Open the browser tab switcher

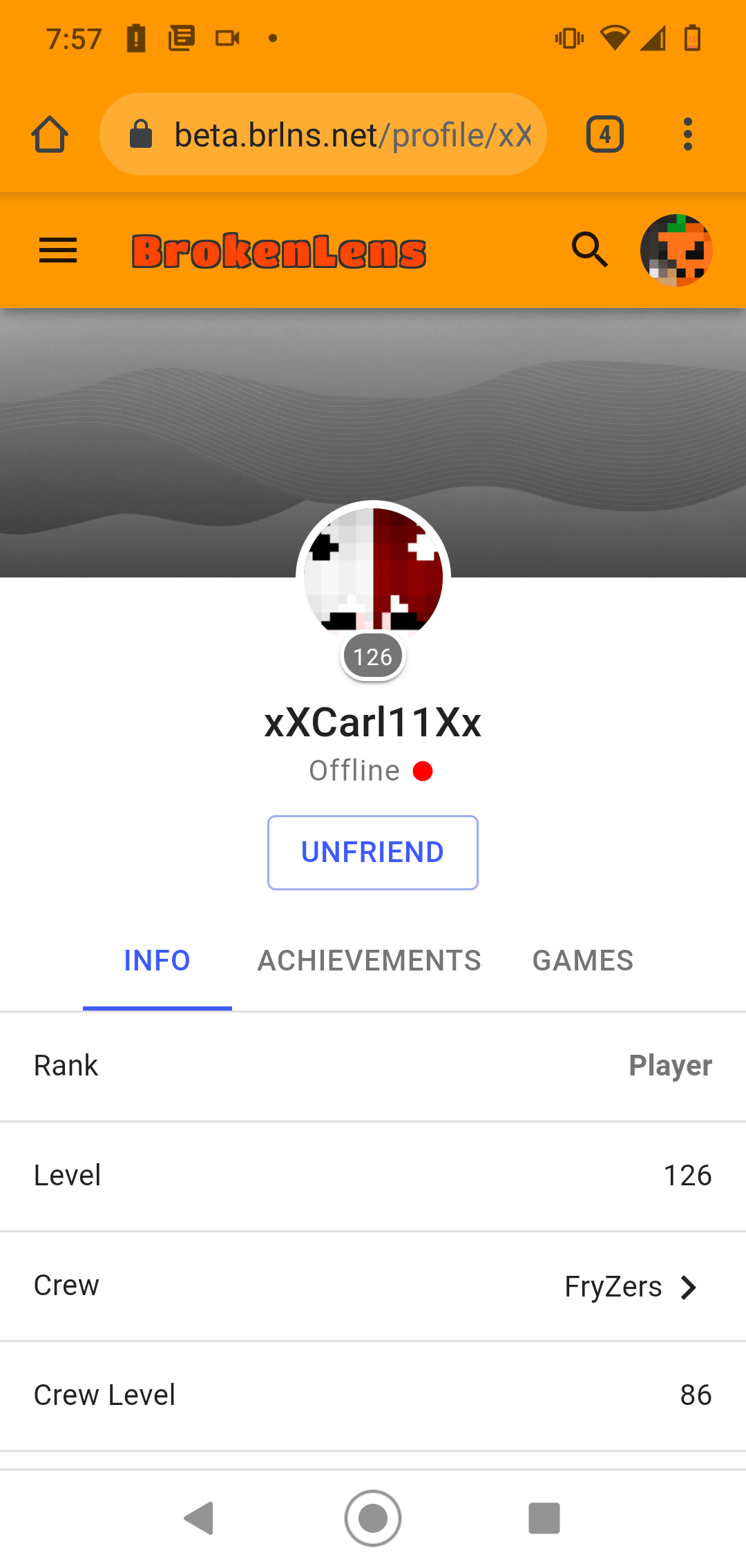click(605, 134)
